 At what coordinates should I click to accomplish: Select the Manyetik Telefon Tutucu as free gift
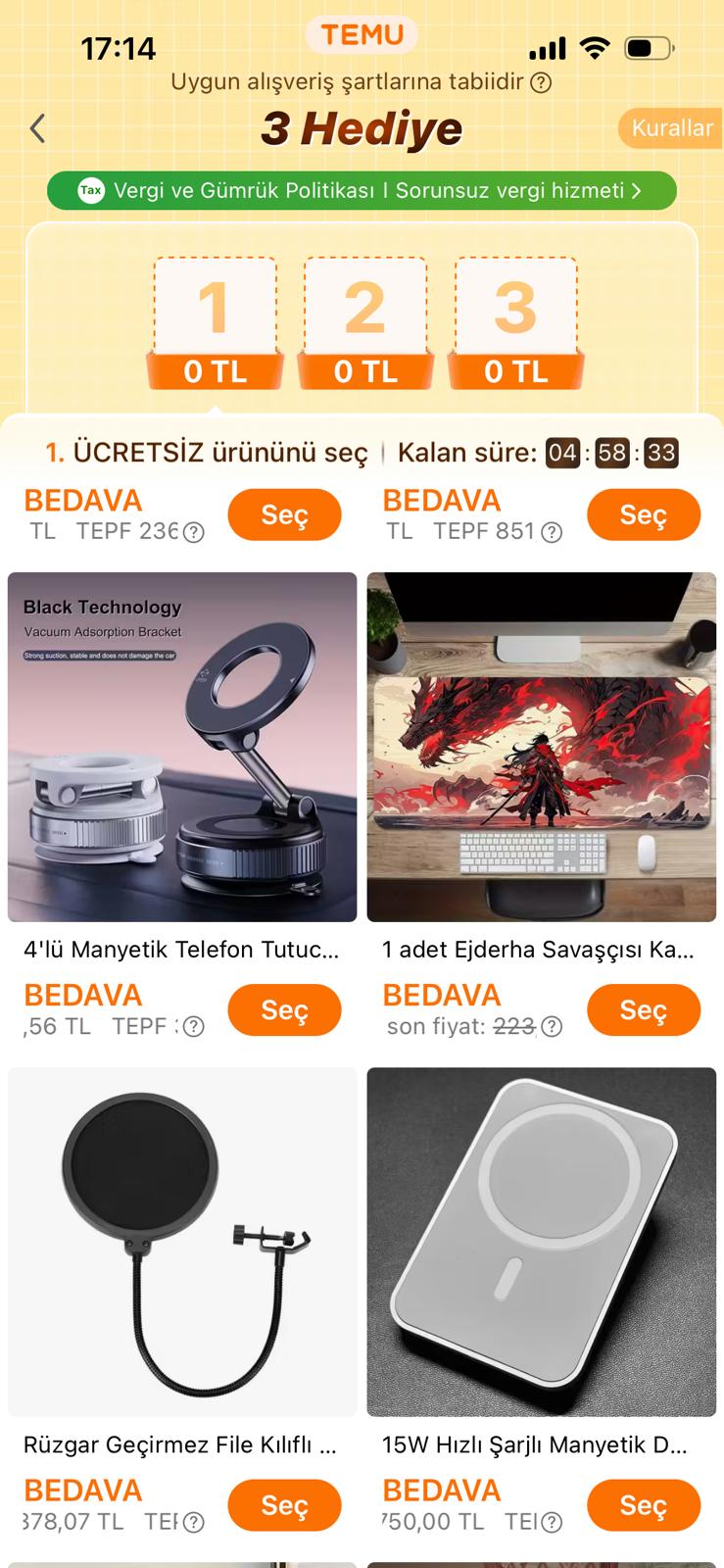[x=284, y=1009]
